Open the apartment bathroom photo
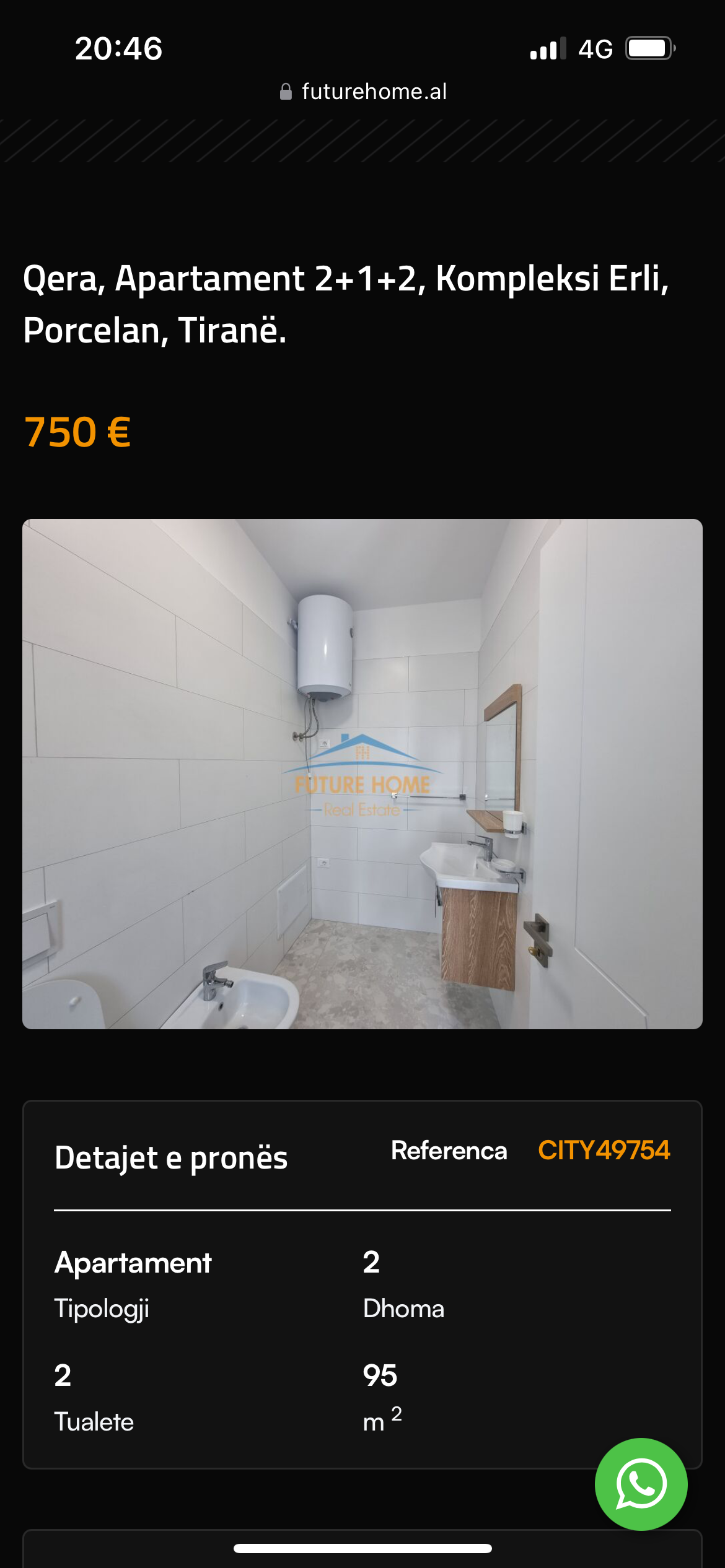The width and height of the screenshot is (725, 1568). [x=362, y=774]
